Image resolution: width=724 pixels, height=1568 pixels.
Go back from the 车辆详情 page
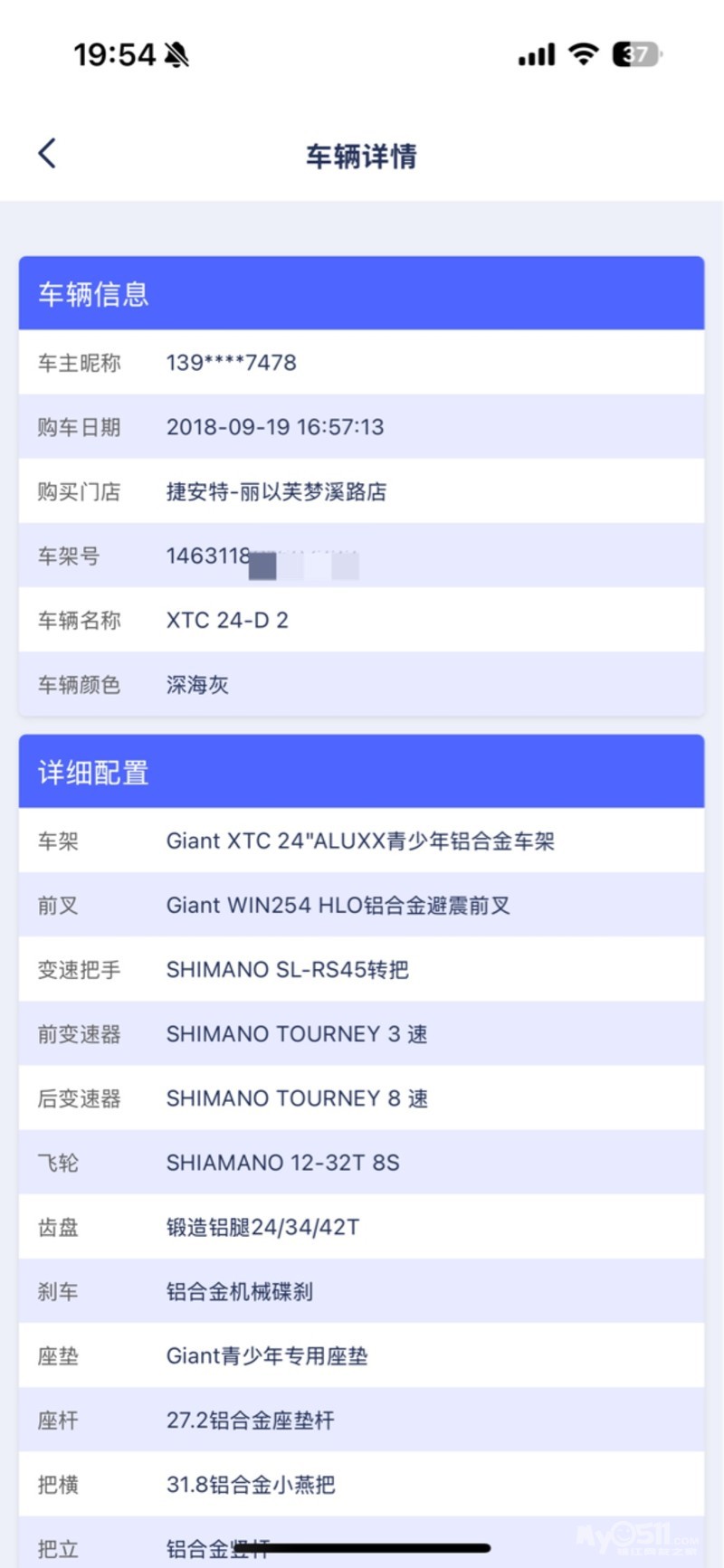click(47, 154)
